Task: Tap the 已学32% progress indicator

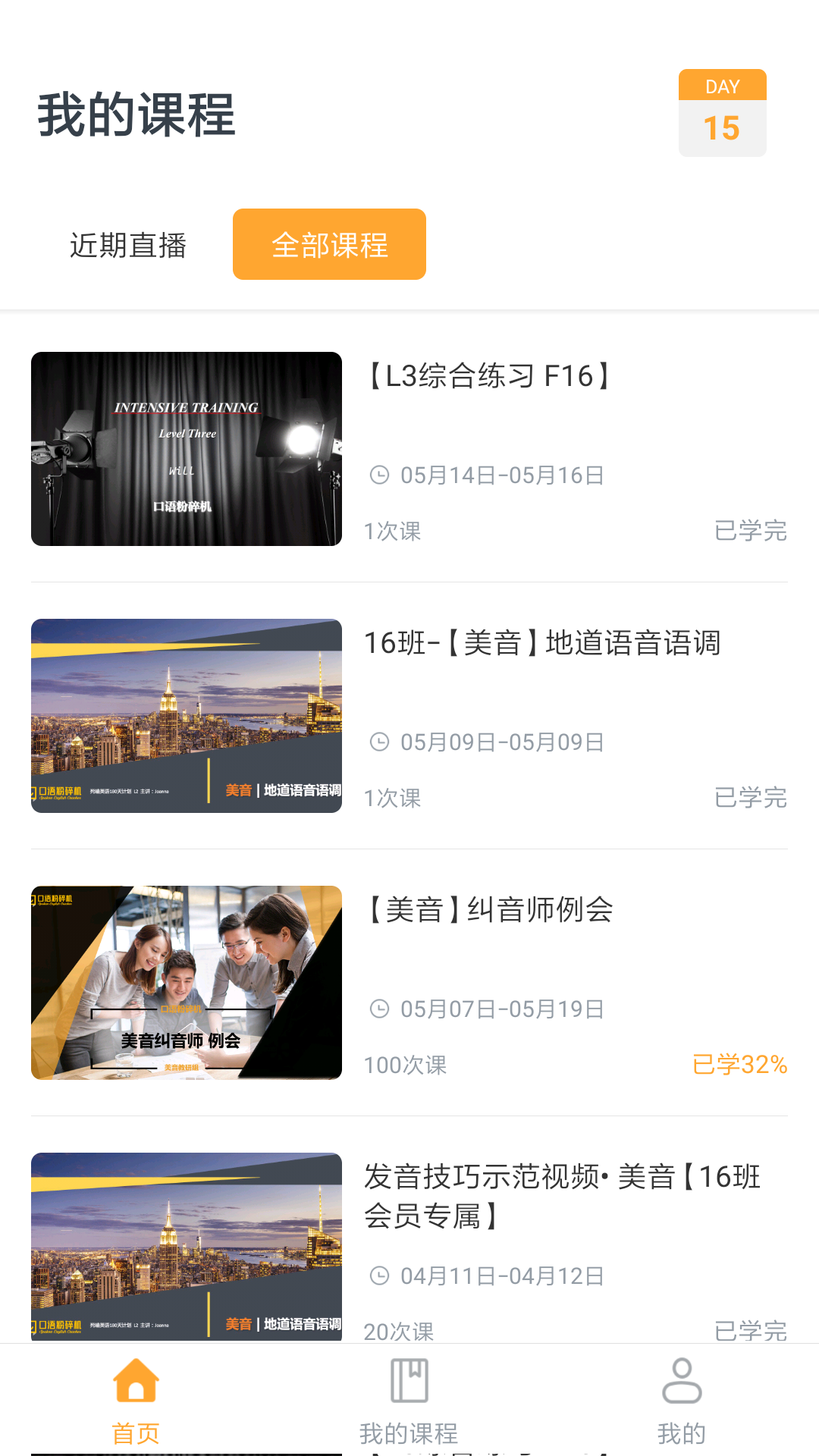Action: 739,1065
